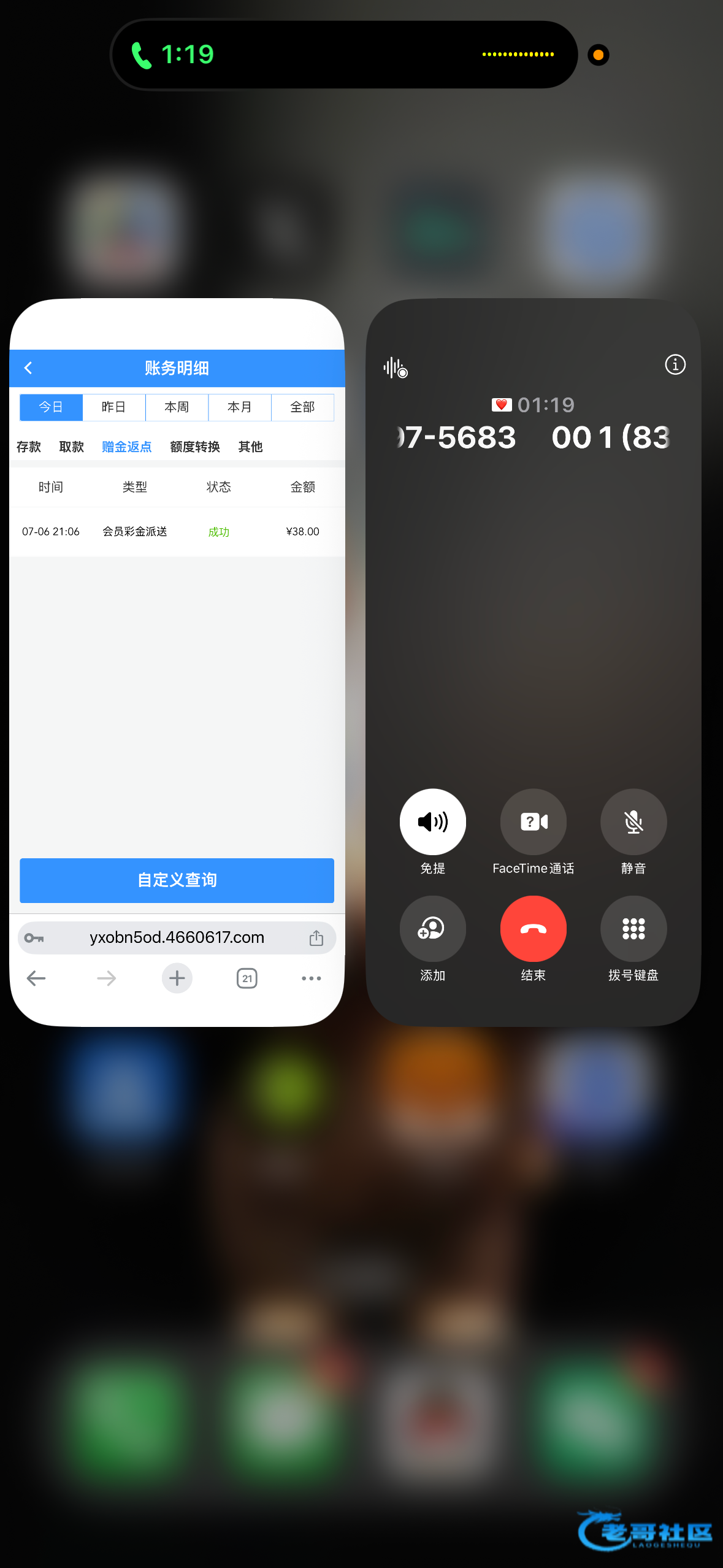Open the 其他 category

(x=250, y=447)
